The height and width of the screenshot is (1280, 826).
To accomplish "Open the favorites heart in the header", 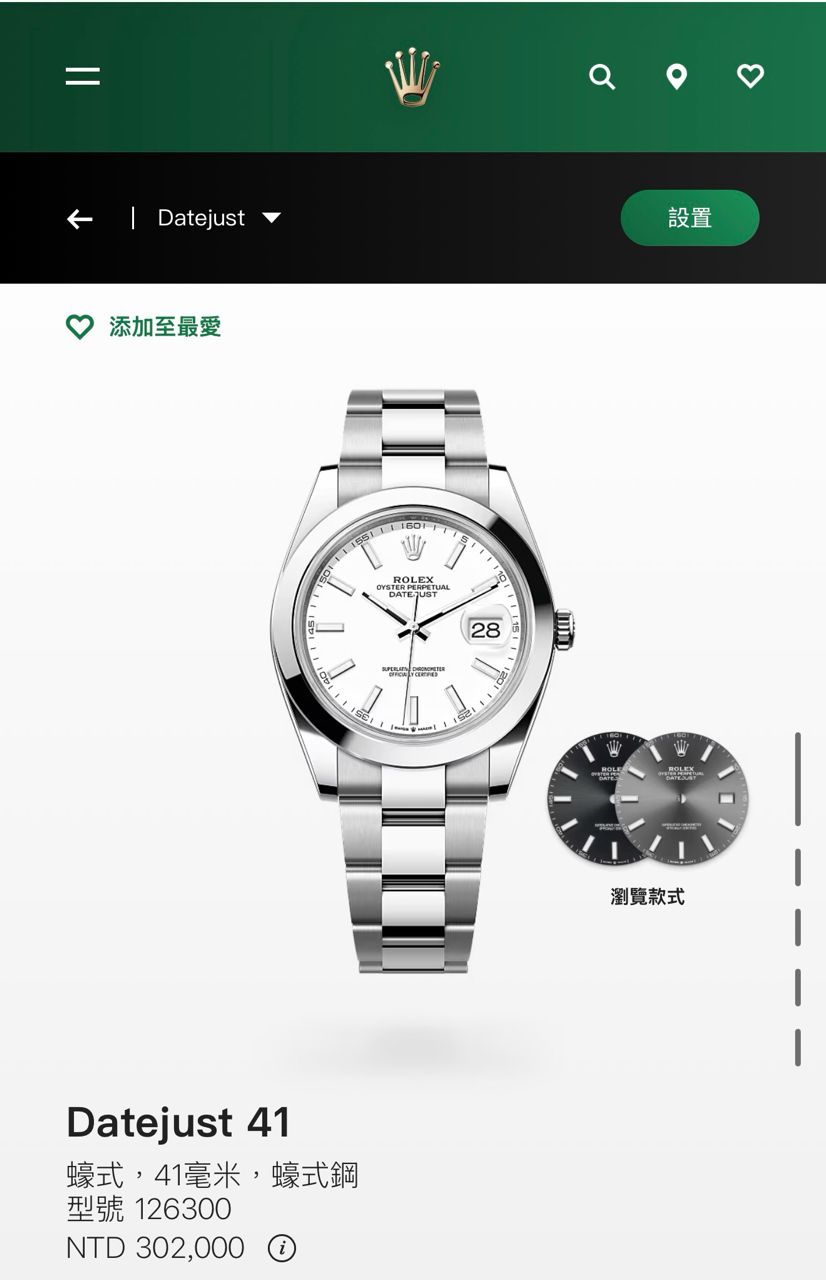I will 750,76.
